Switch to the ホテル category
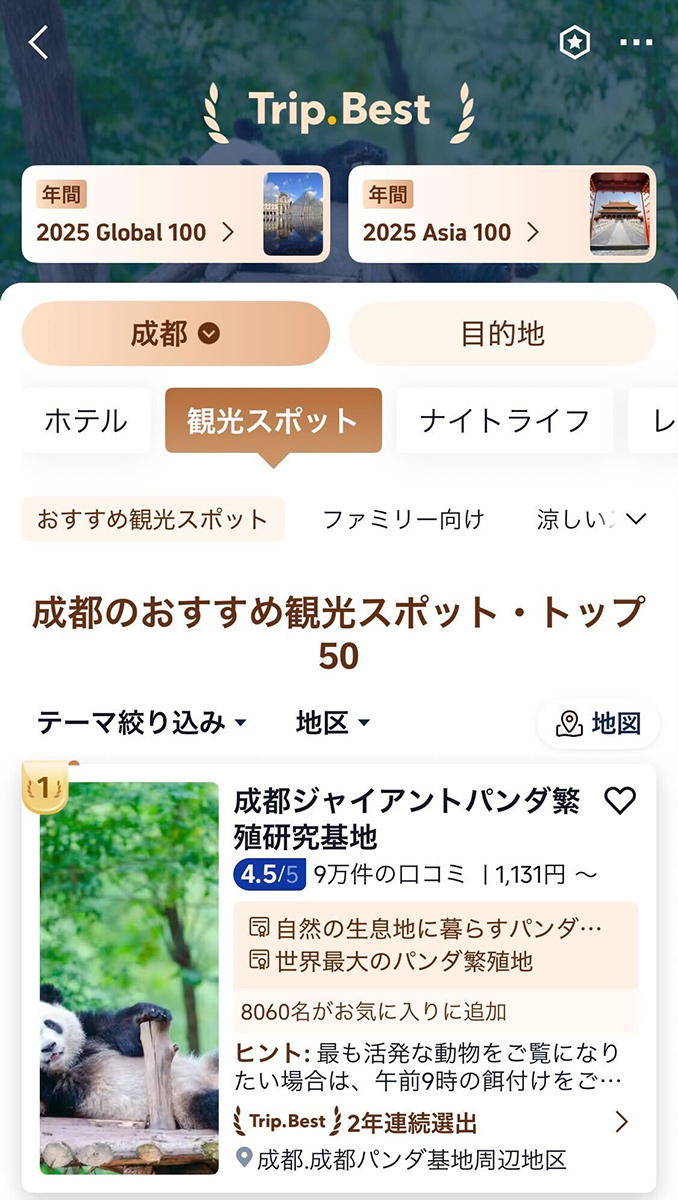This screenshot has width=678, height=1200. point(86,421)
